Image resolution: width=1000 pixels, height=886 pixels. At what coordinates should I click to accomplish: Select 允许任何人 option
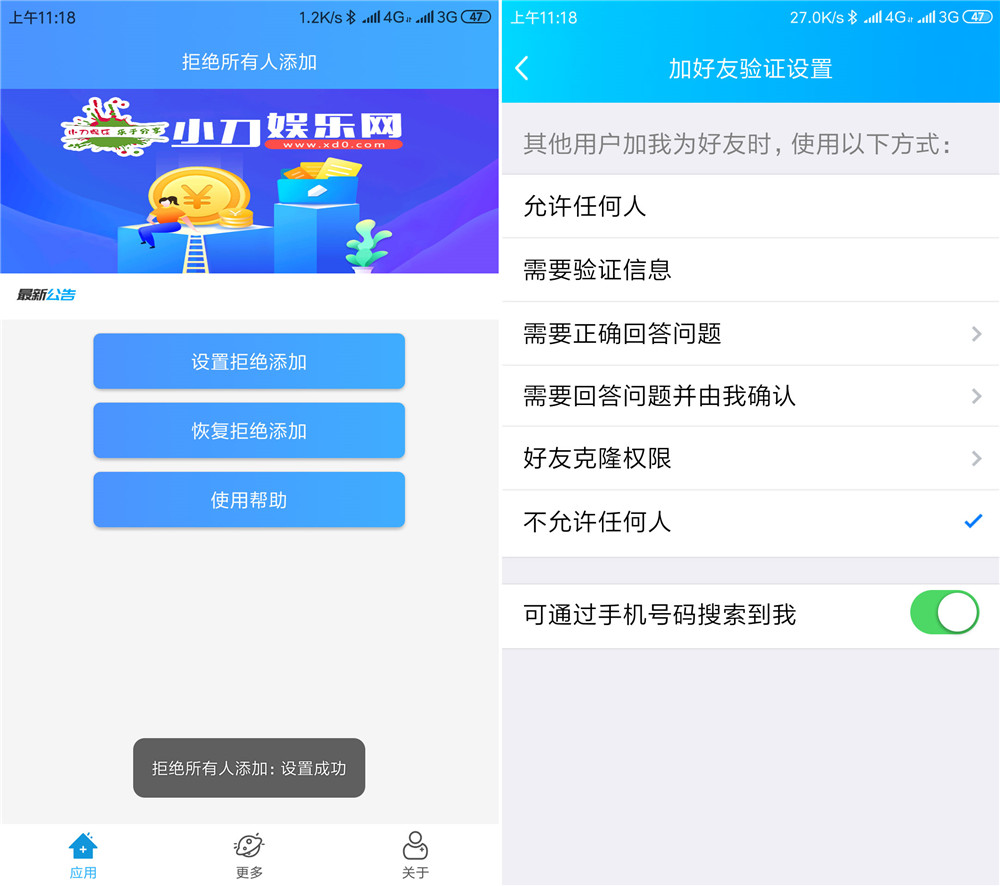pos(750,206)
